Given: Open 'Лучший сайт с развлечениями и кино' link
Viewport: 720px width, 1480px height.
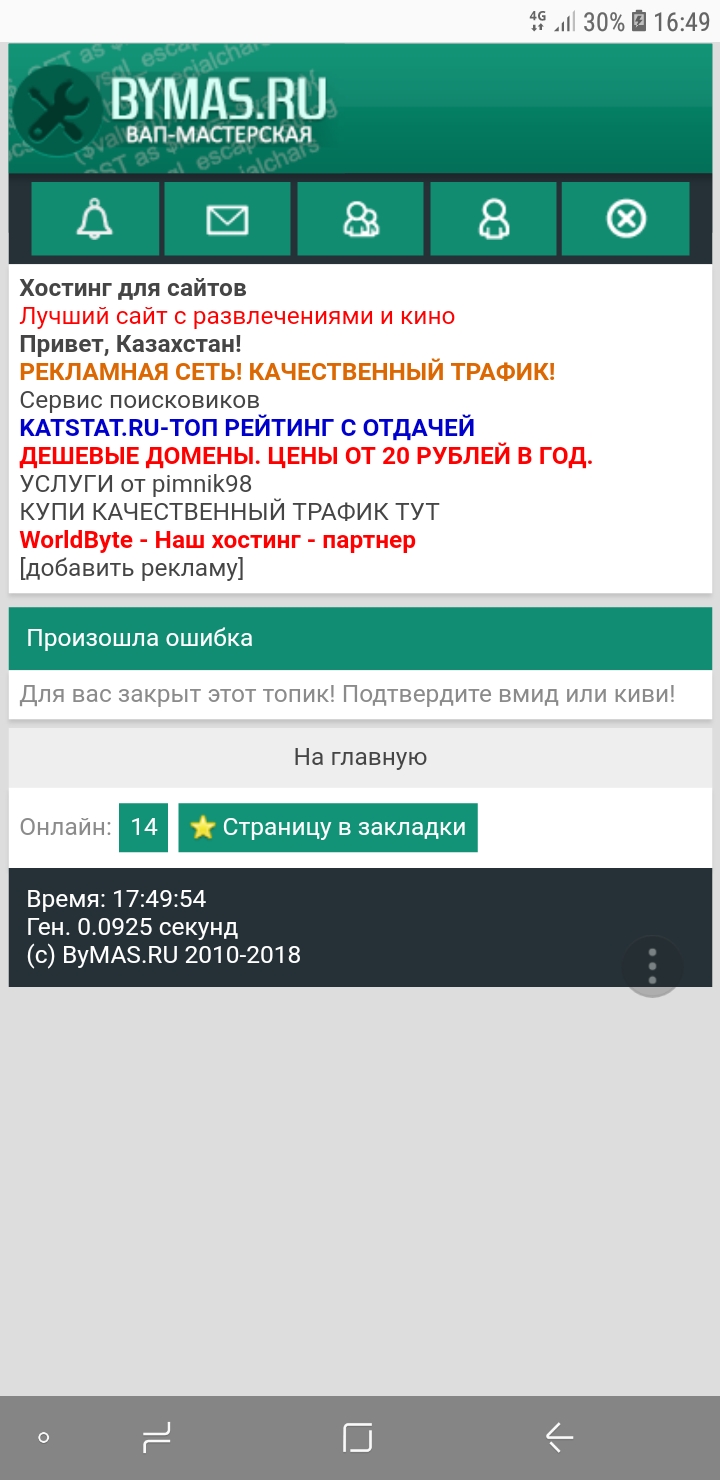Looking at the screenshot, I should pos(237,317).
